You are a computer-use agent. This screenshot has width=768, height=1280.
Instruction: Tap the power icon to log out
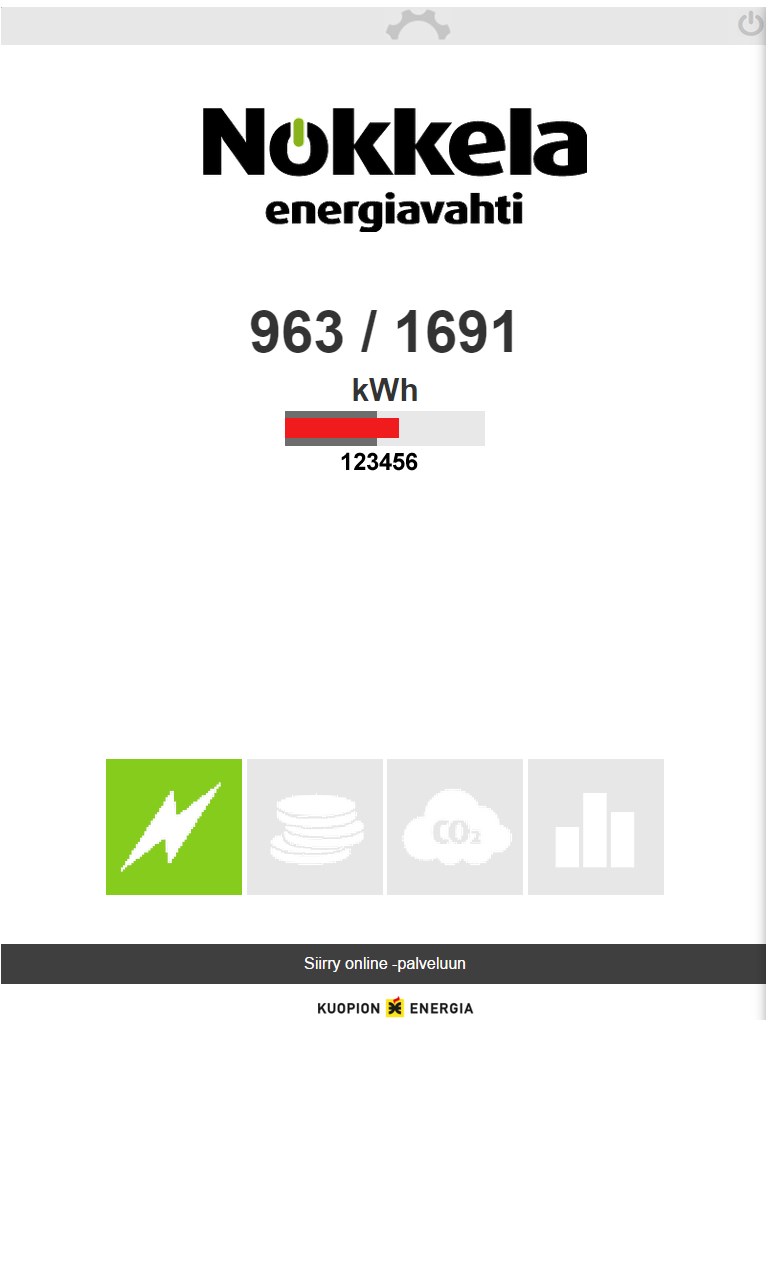point(750,24)
